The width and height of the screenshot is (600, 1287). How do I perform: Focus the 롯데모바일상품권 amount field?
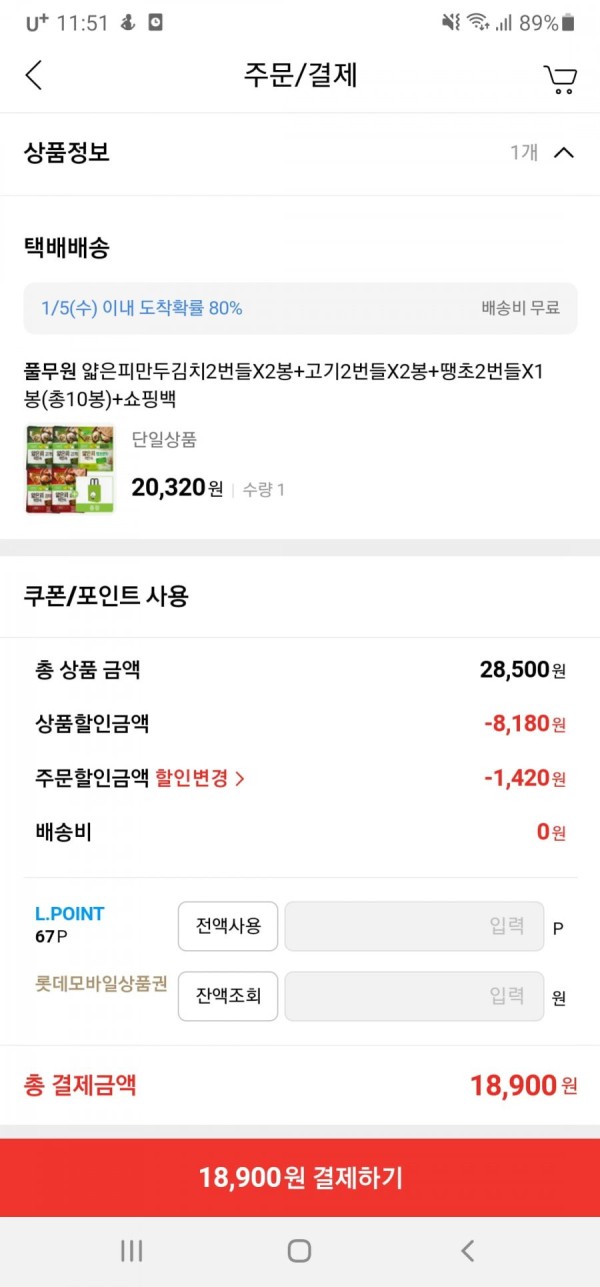tap(414, 996)
